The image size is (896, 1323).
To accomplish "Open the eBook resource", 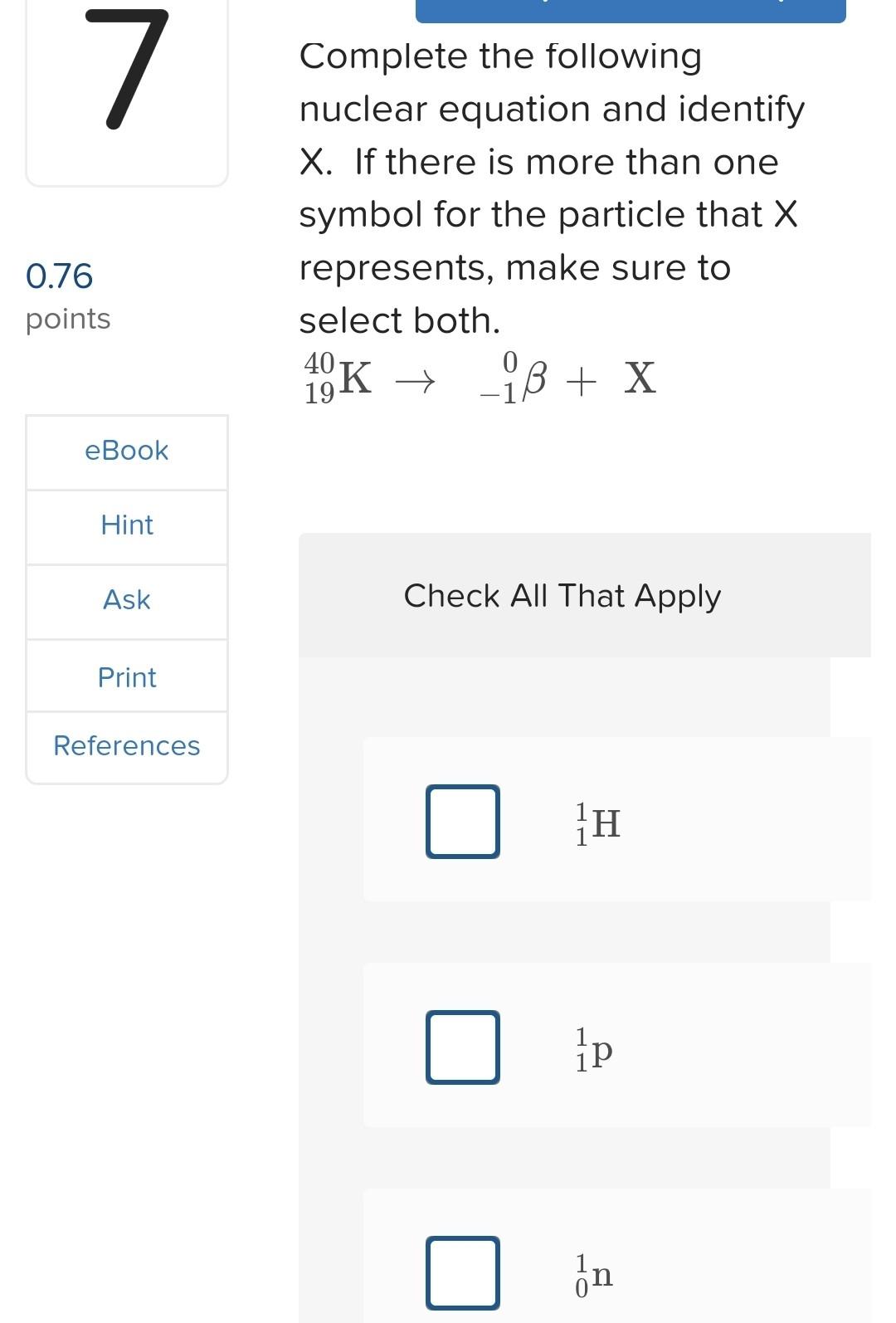I will coord(126,451).
